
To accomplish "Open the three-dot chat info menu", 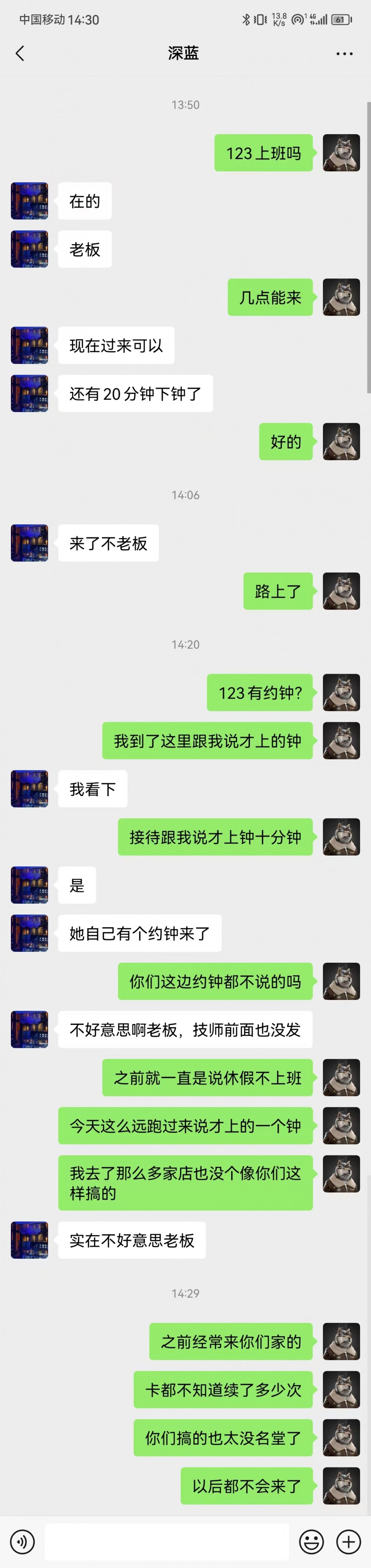I will tap(344, 54).
